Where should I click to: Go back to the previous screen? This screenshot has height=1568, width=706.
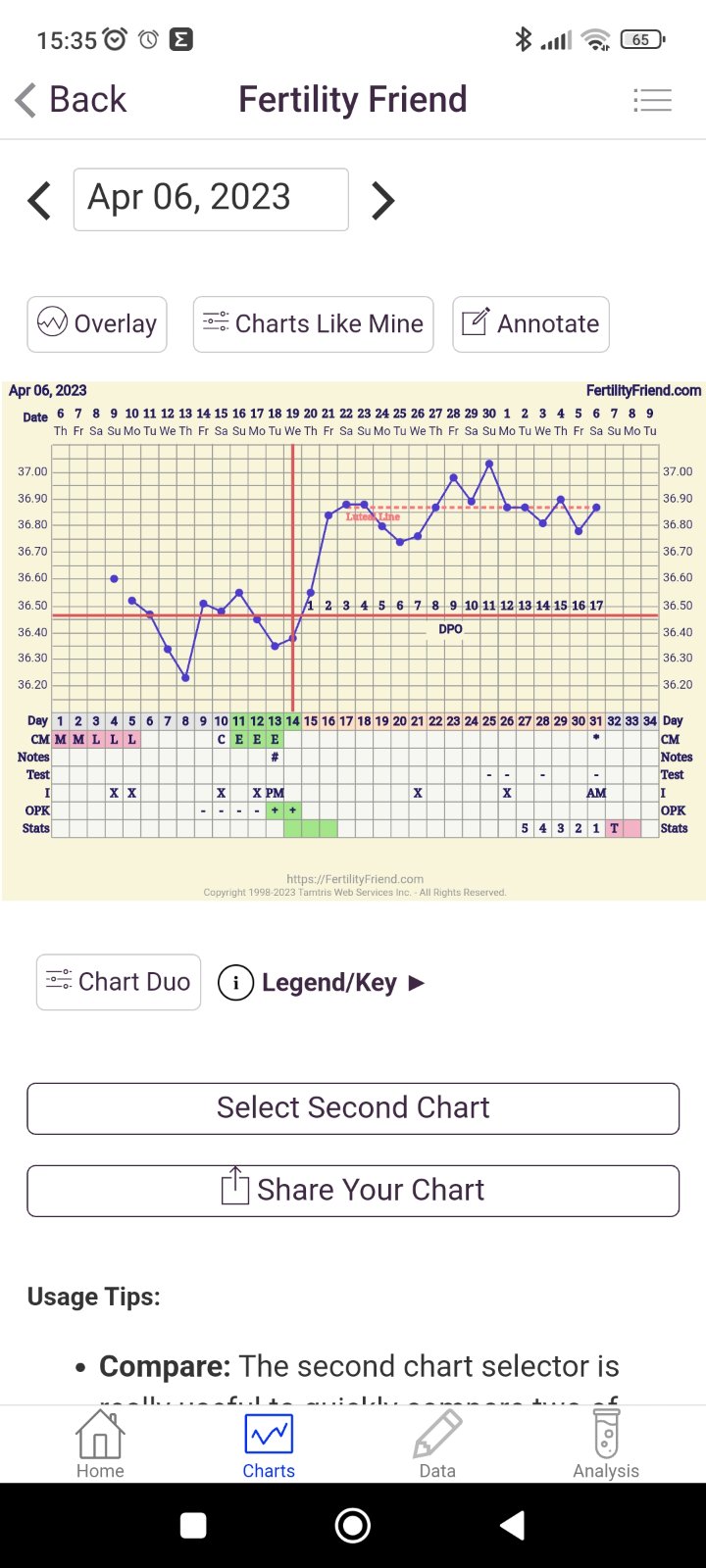tap(71, 100)
